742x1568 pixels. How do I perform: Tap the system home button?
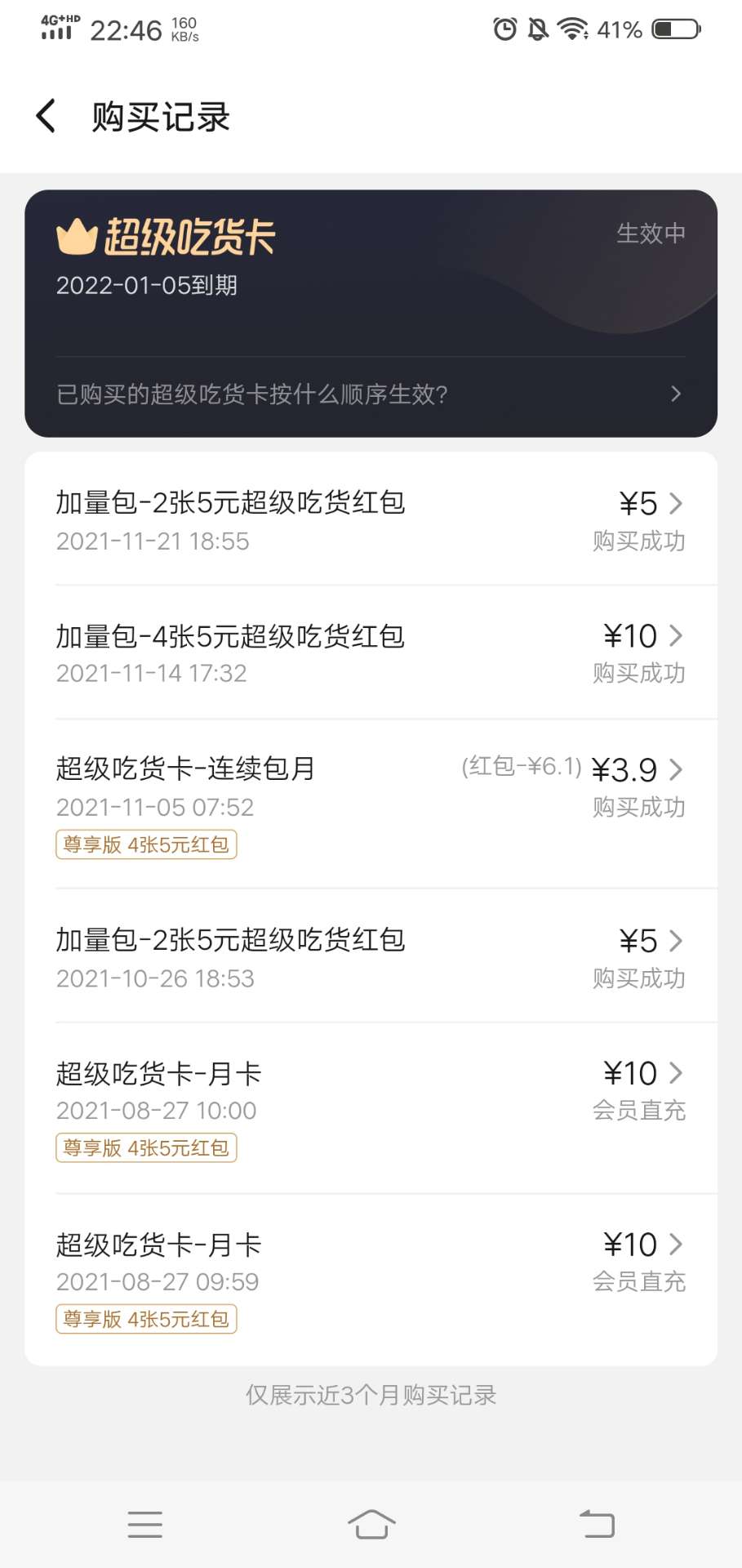coord(371,1524)
